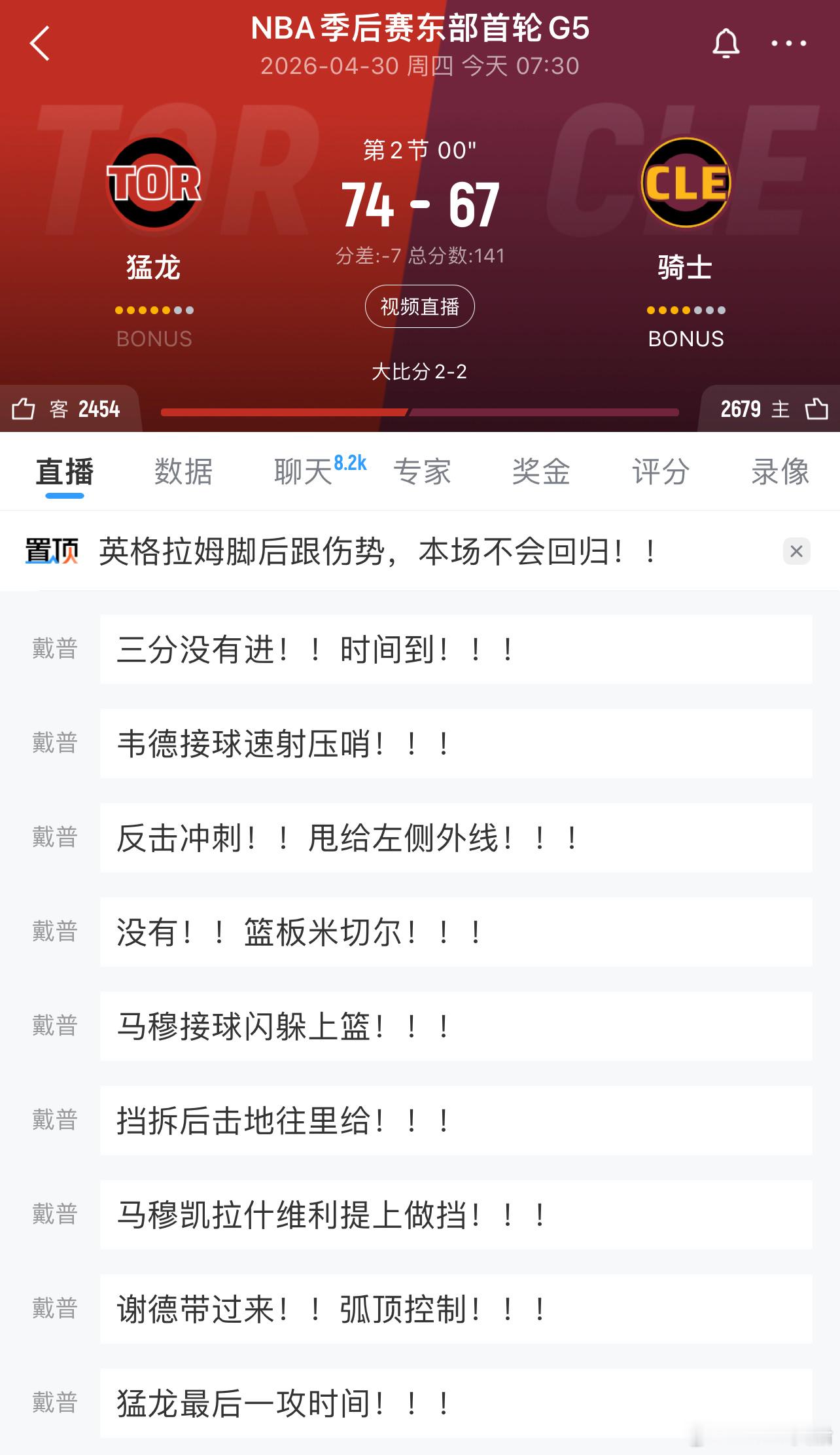Tap the back arrow to exit match page

41,45
